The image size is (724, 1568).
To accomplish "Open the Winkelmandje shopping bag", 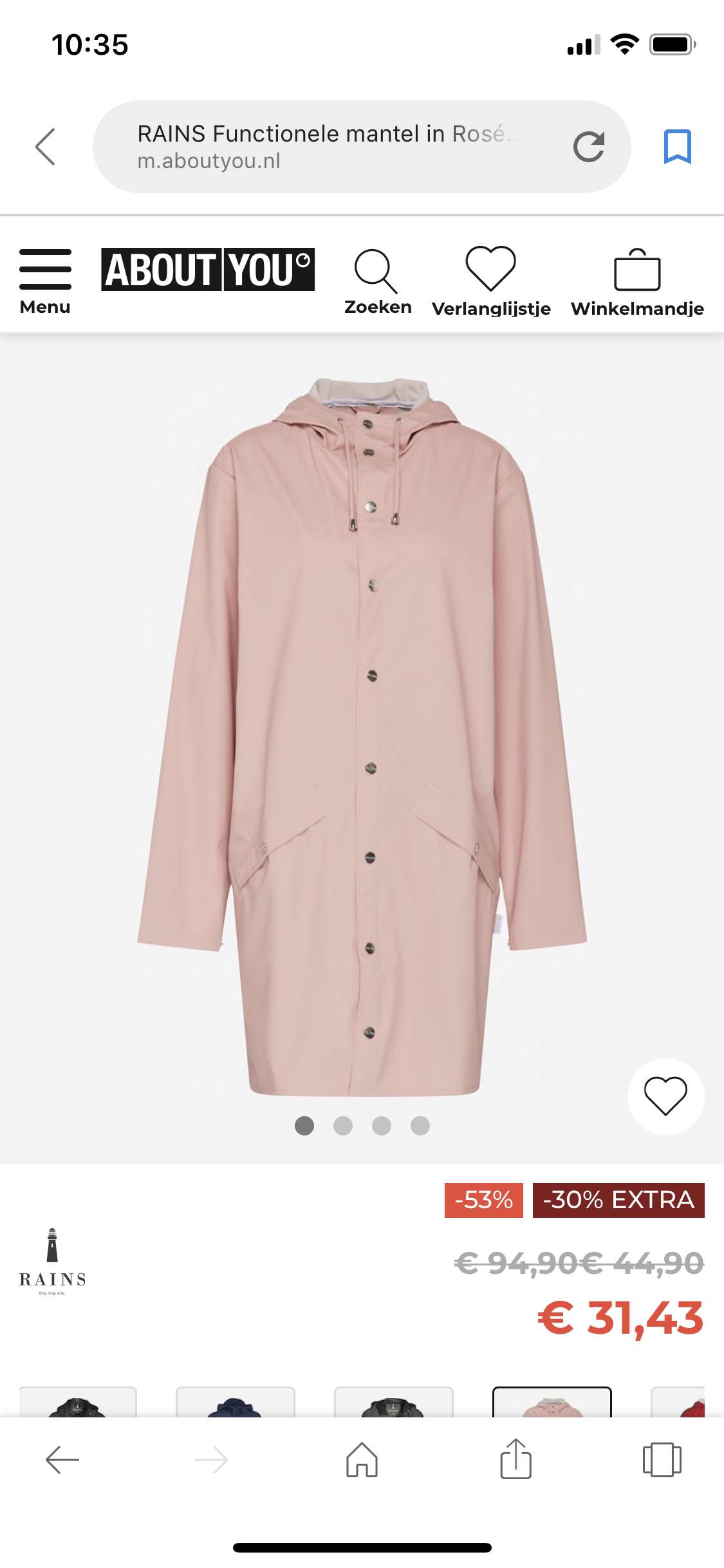I will coord(637,281).
